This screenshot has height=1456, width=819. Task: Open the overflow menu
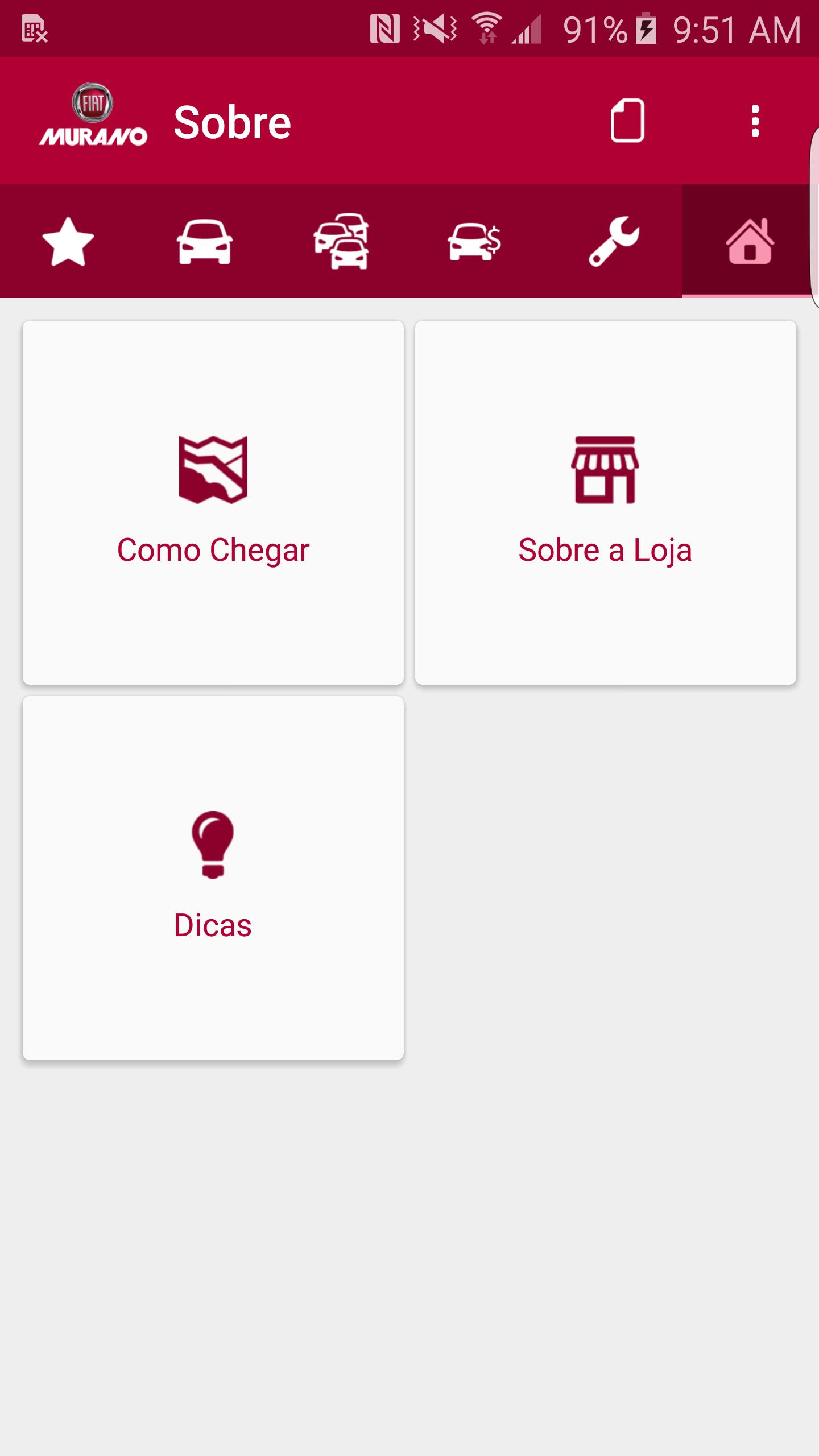[x=755, y=121]
